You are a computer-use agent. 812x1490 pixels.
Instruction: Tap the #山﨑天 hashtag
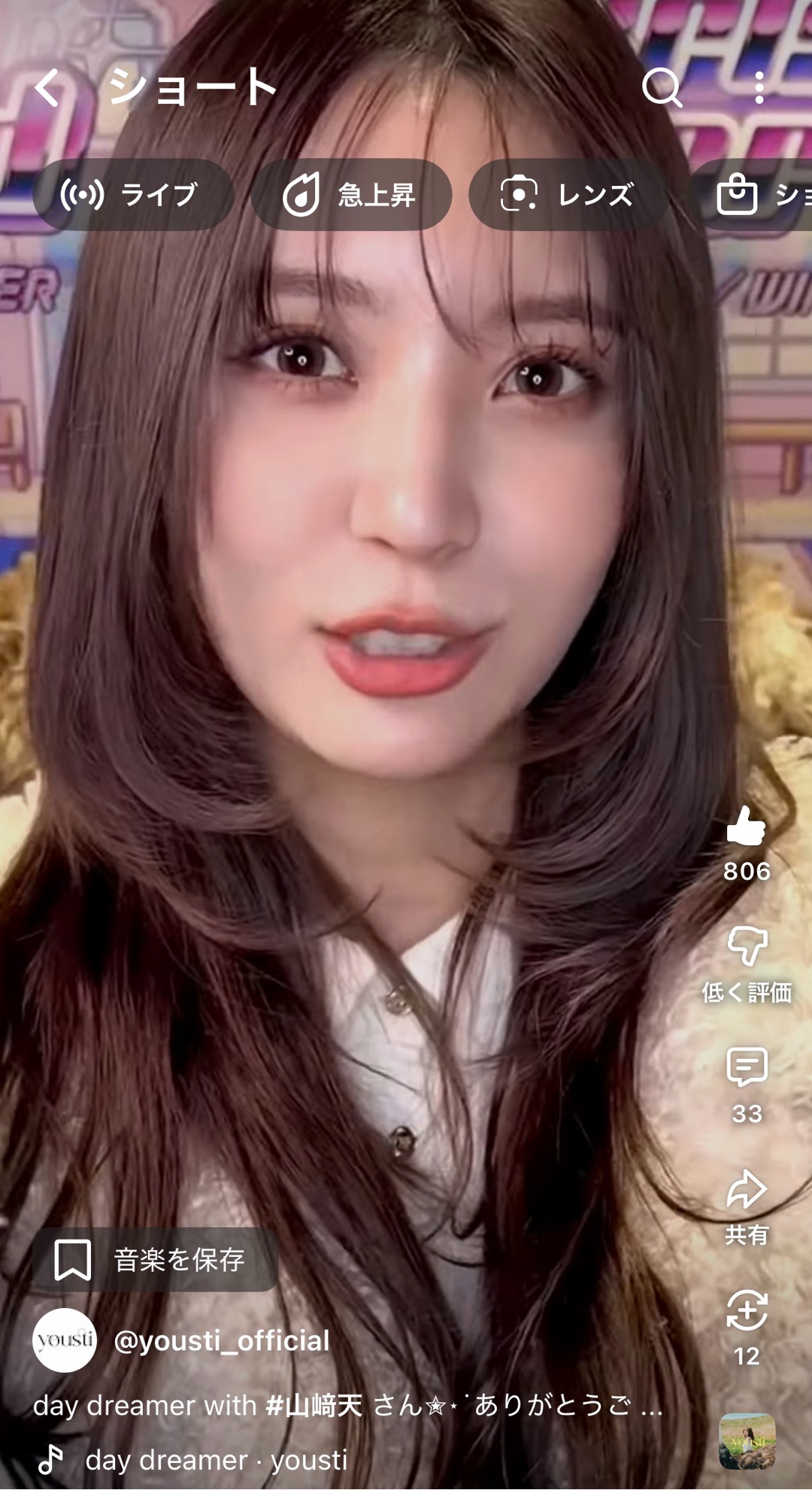coord(314,1405)
